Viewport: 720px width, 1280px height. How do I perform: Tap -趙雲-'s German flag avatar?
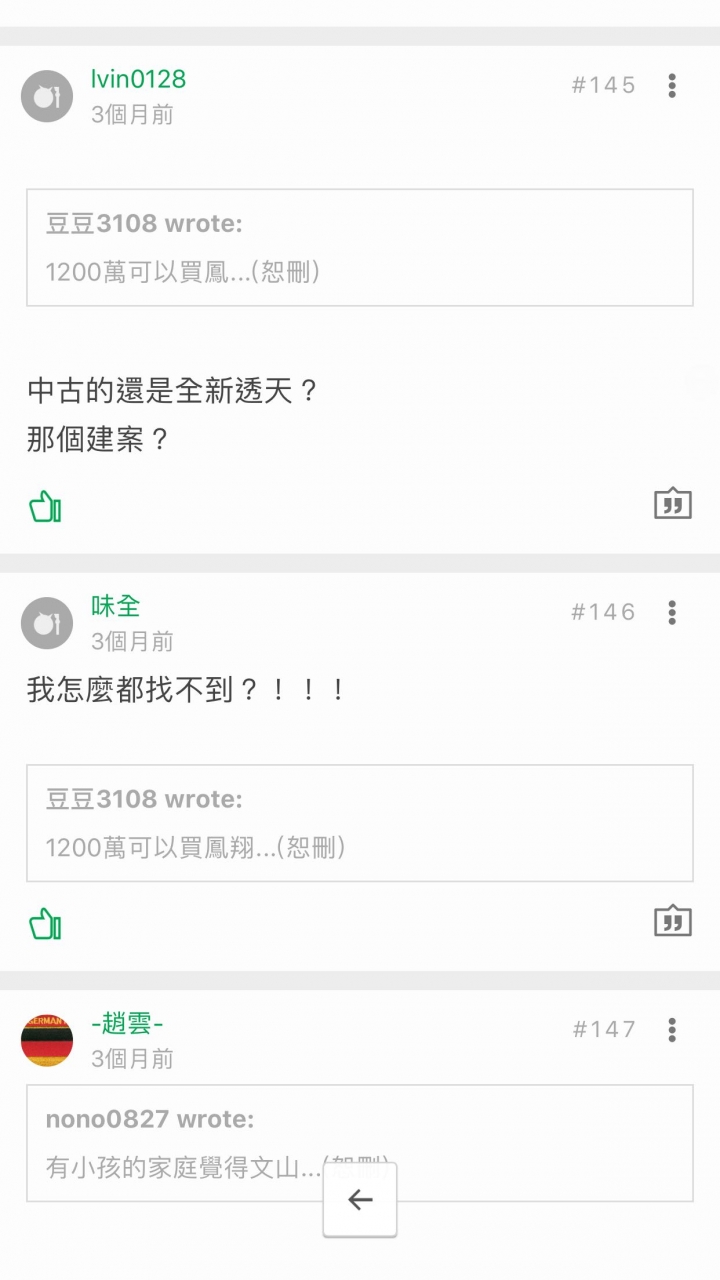point(47,1040)
